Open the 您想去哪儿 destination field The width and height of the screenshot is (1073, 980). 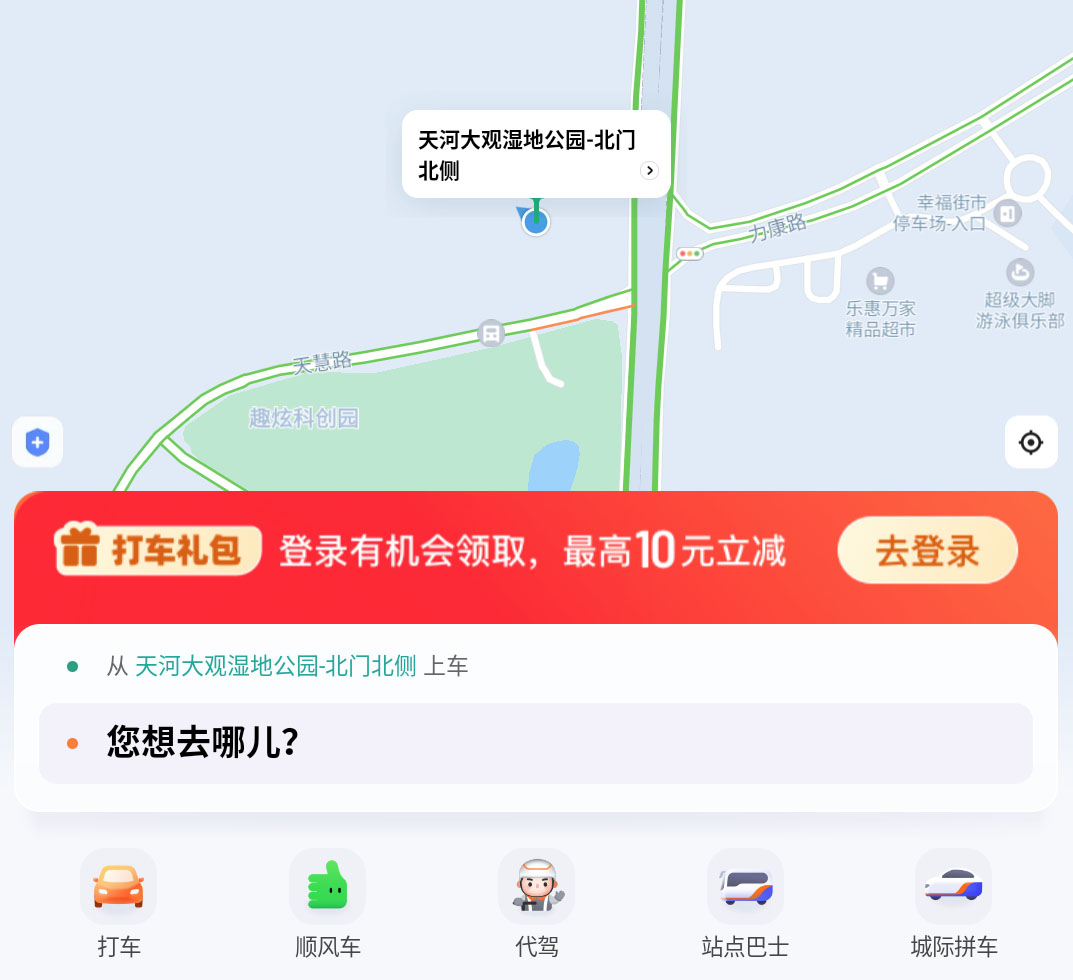535,743
